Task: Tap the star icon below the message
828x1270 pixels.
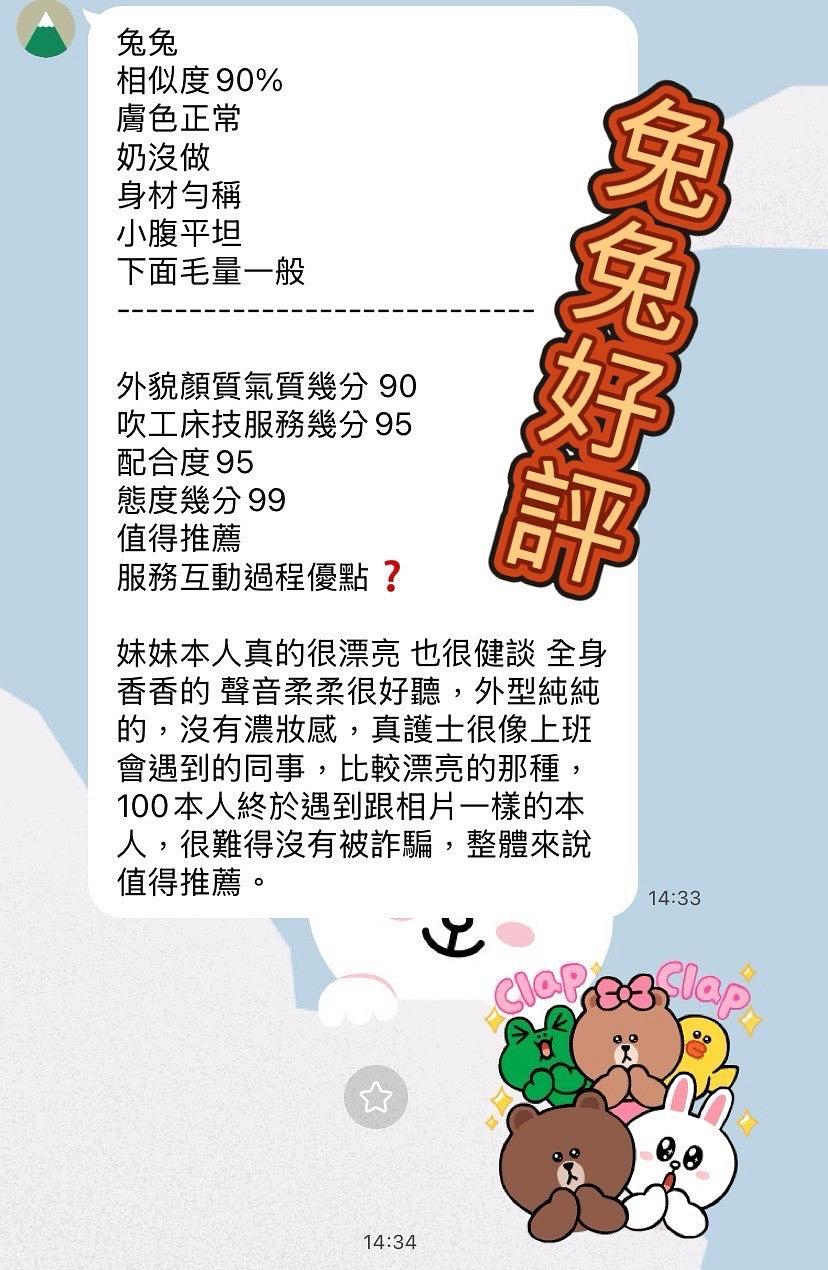Action: [376, 1097]
